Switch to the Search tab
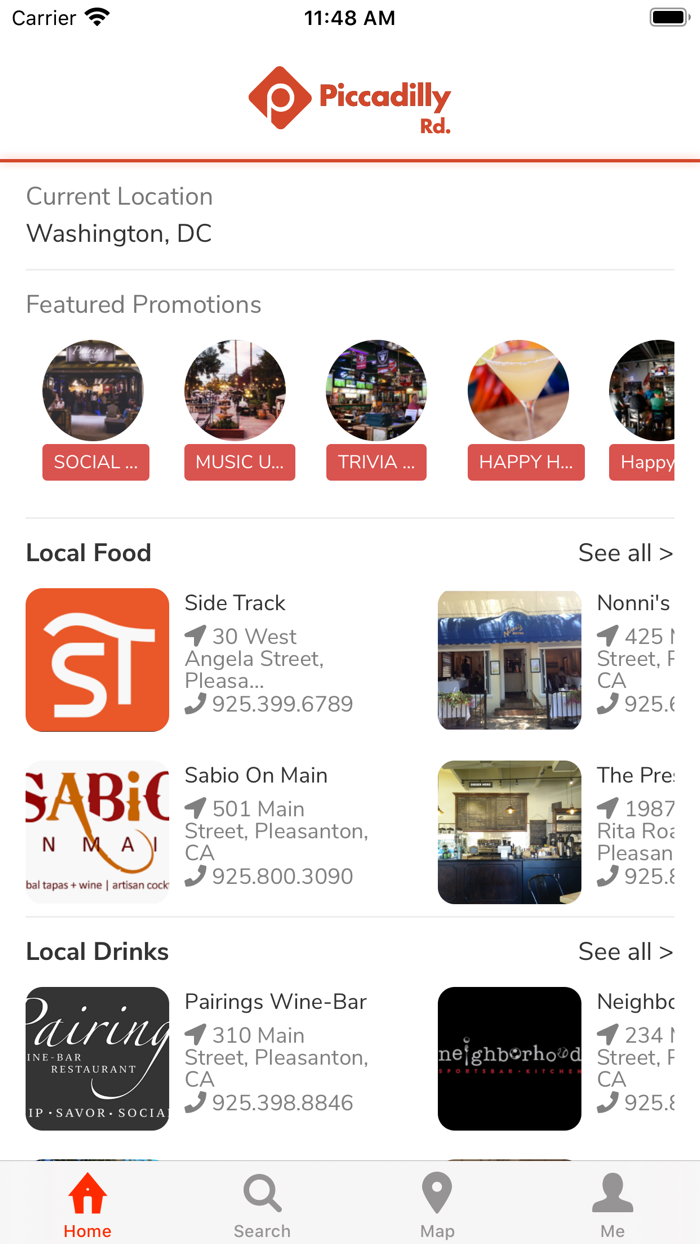Viewport: 700px width, 1244px height. point(262,1205)
